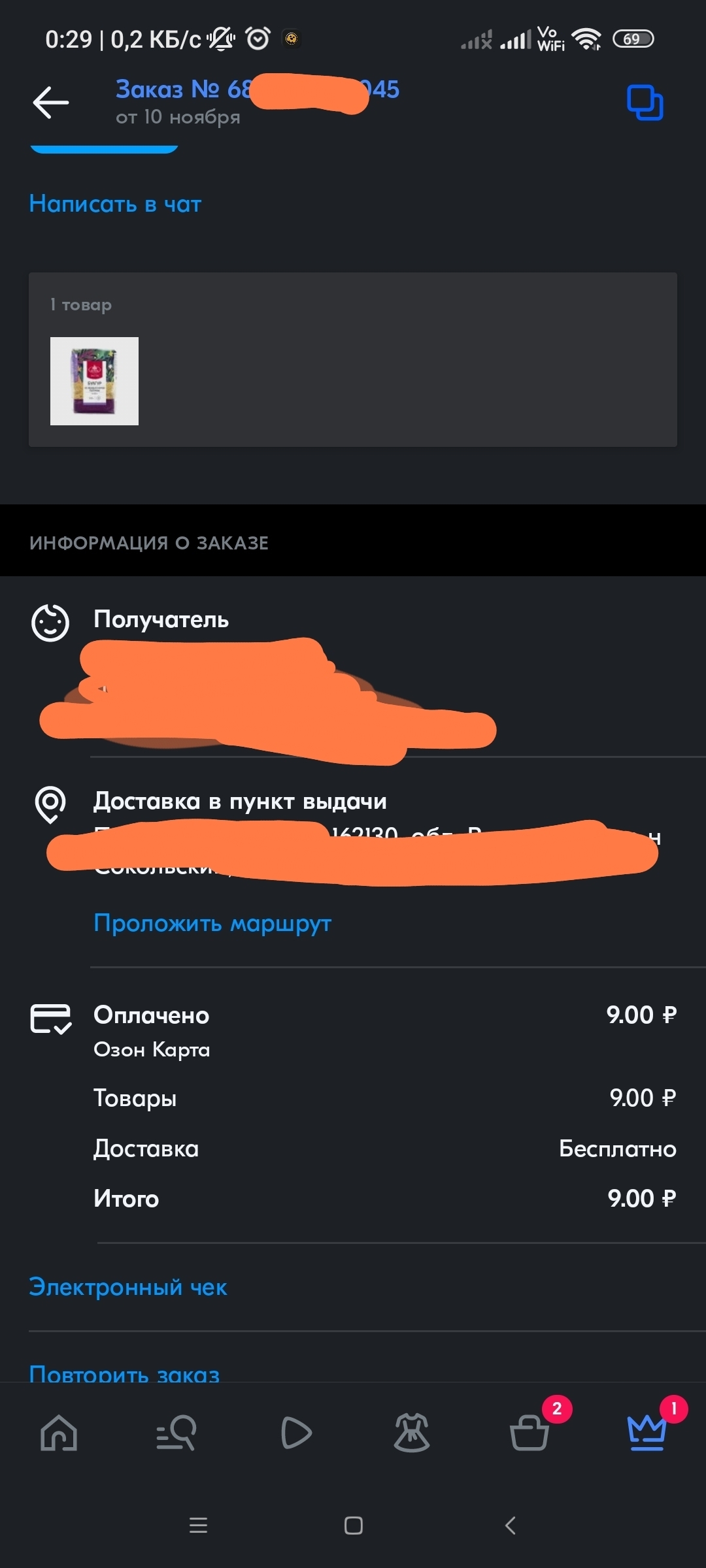The width and height of the screenshot is (706, 1568).
Task: Tap Написать в чат link
Action: point(115,204)
